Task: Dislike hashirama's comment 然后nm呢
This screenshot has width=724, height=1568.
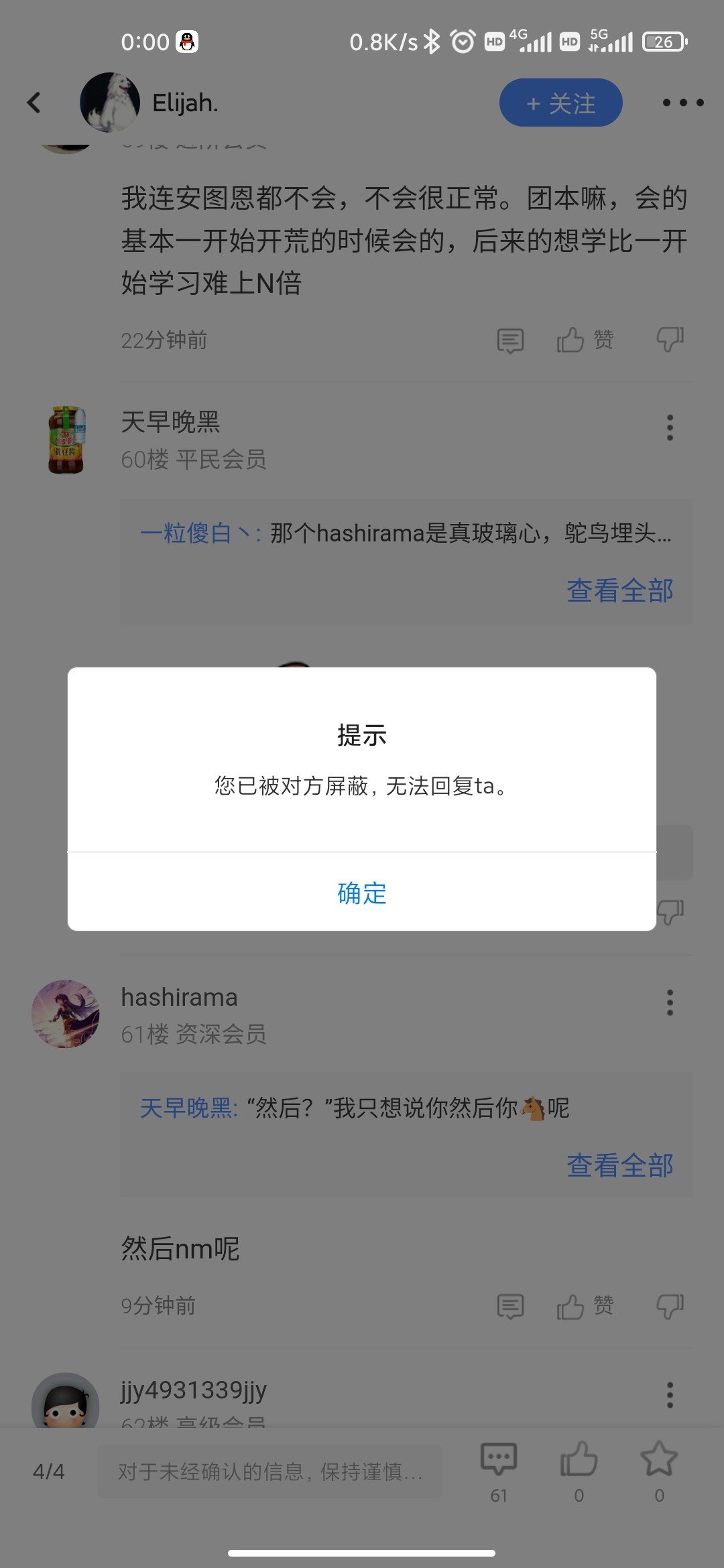Action: [x=670, y=1305]
